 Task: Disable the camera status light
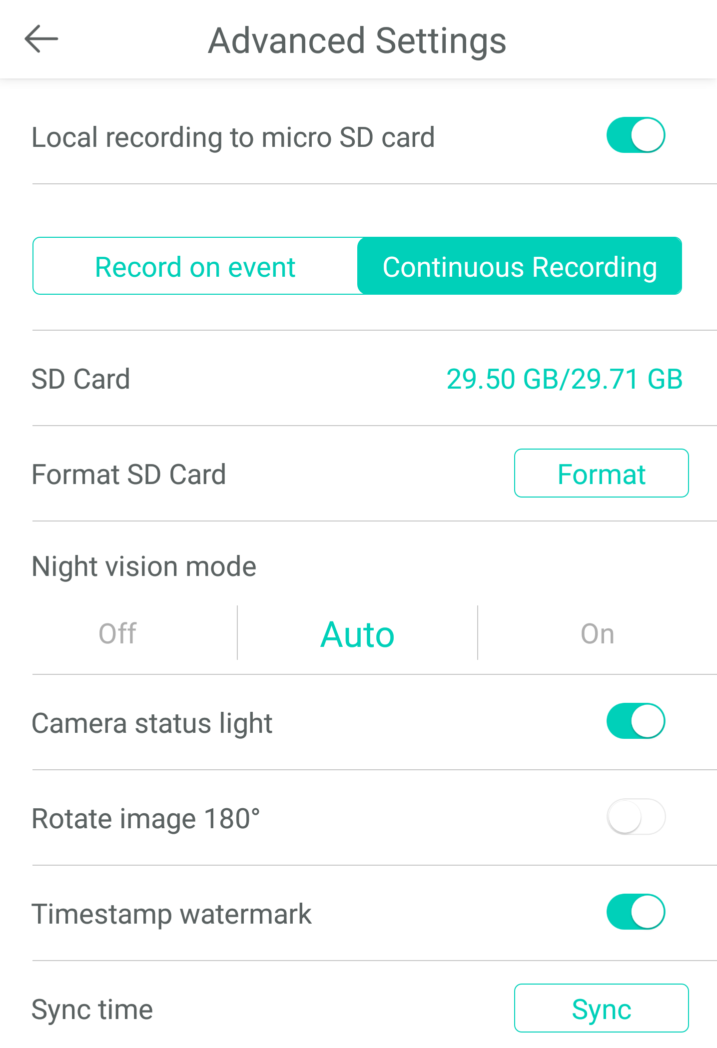point(635,722)
